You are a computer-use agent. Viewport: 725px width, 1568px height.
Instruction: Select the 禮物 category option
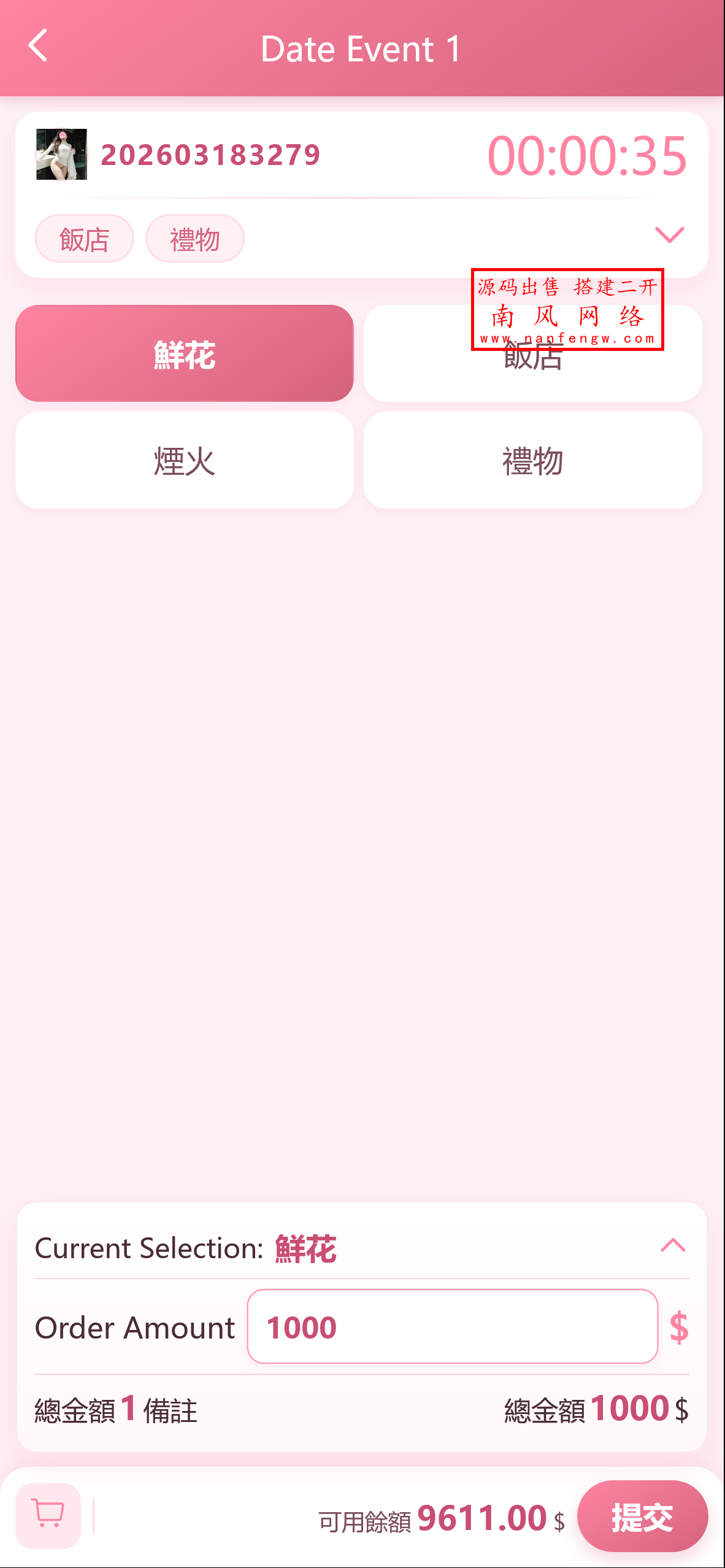(x=532, y=460)
